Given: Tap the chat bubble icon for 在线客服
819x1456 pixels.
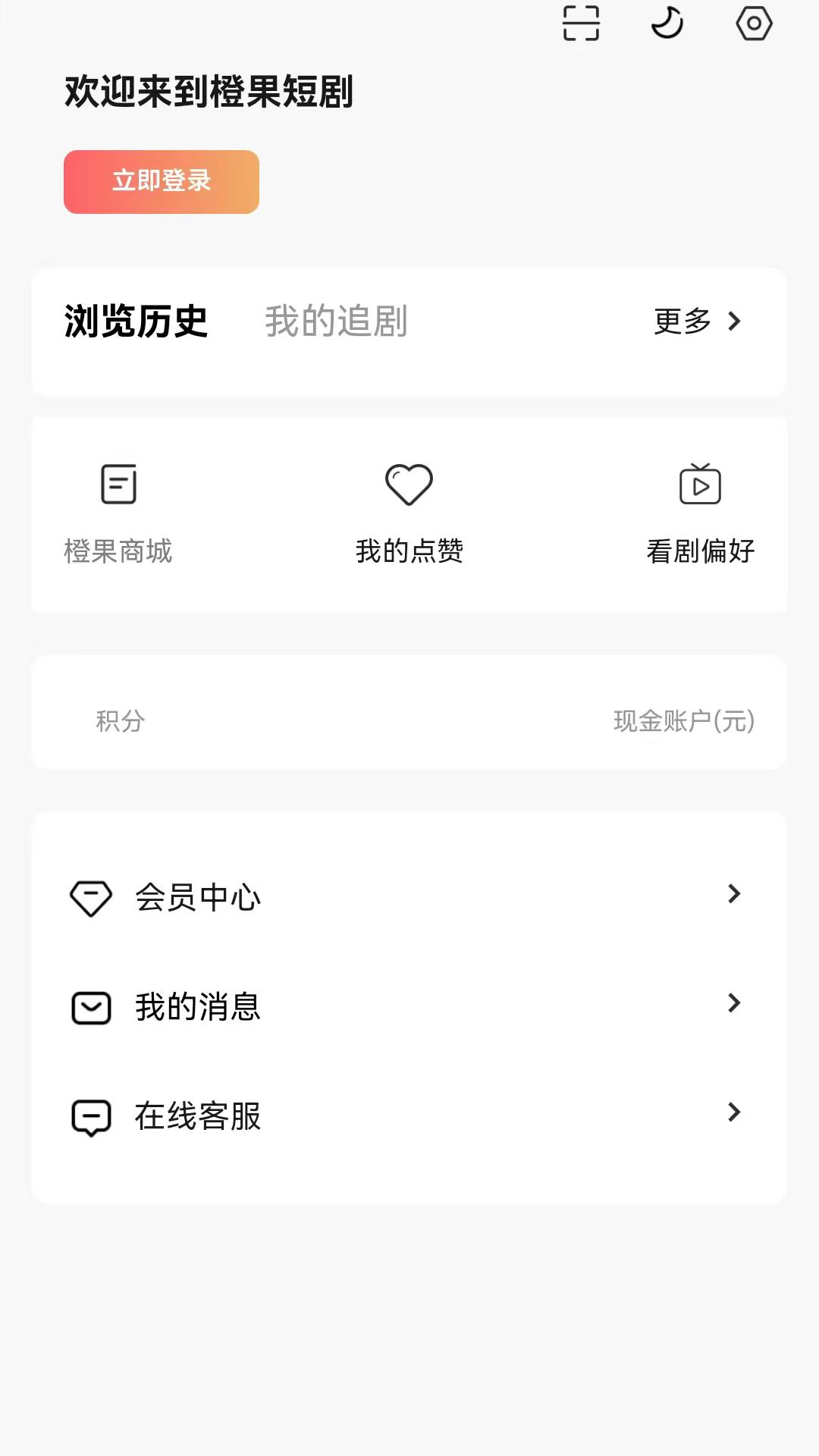Looking at the screenshot, I should (x=91, y=1116).
